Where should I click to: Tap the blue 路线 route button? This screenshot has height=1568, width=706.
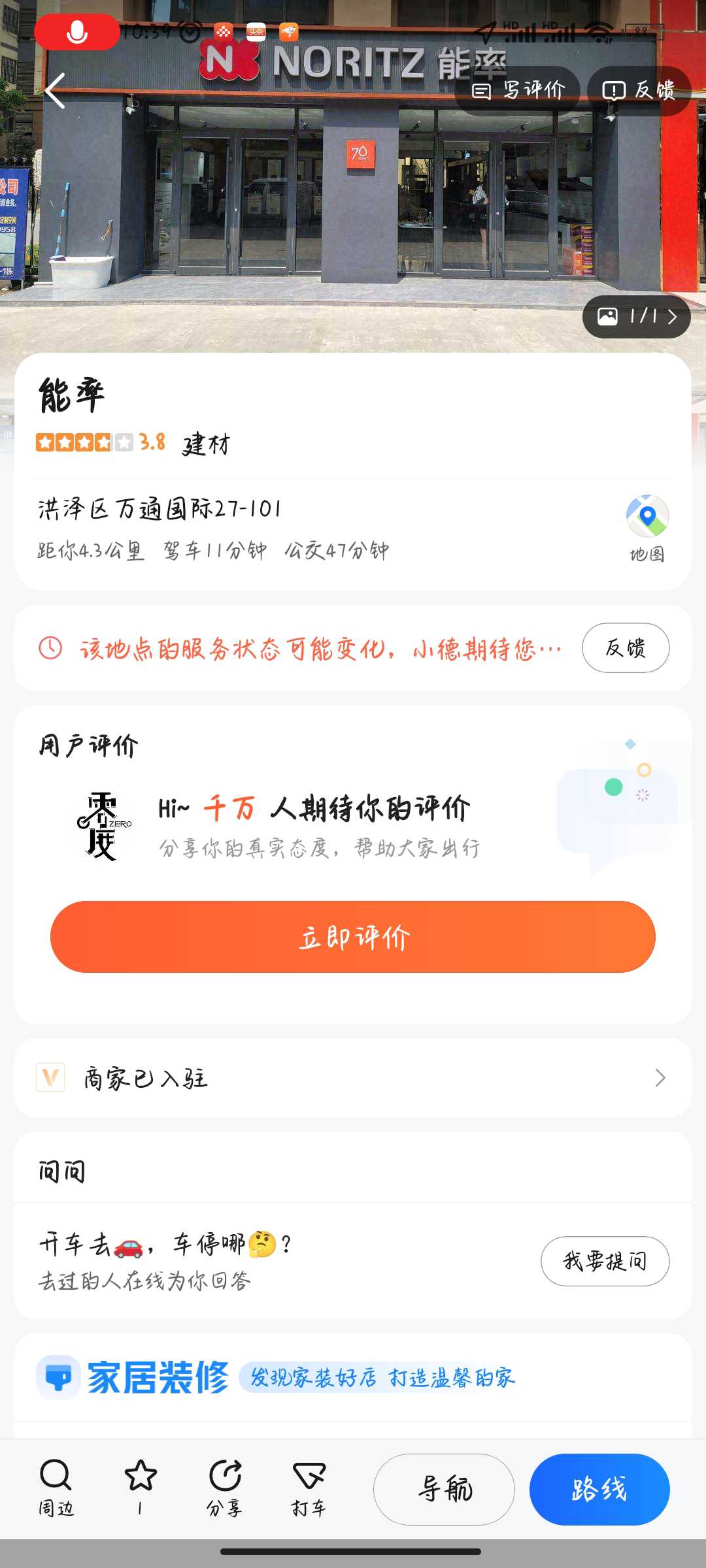599,1490
